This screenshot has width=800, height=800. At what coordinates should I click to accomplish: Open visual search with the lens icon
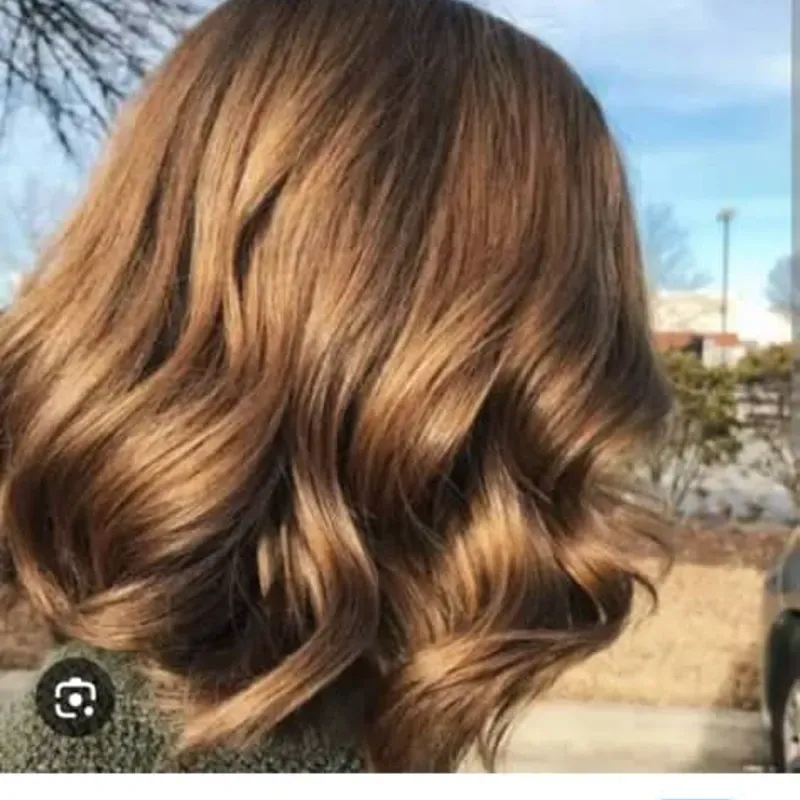pos(75,697)
